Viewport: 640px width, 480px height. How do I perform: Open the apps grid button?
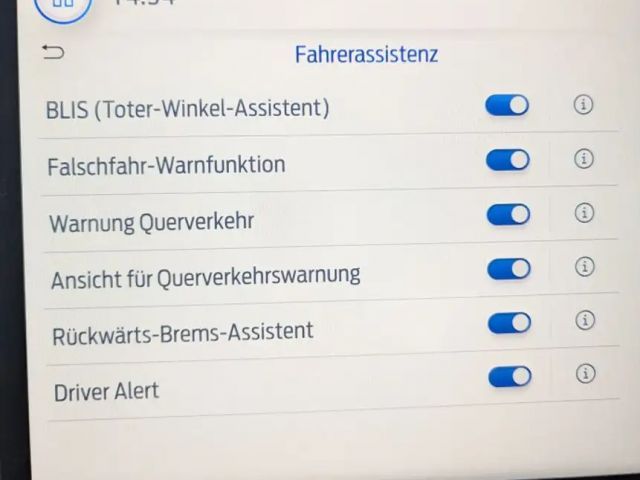tap(62, 5)
